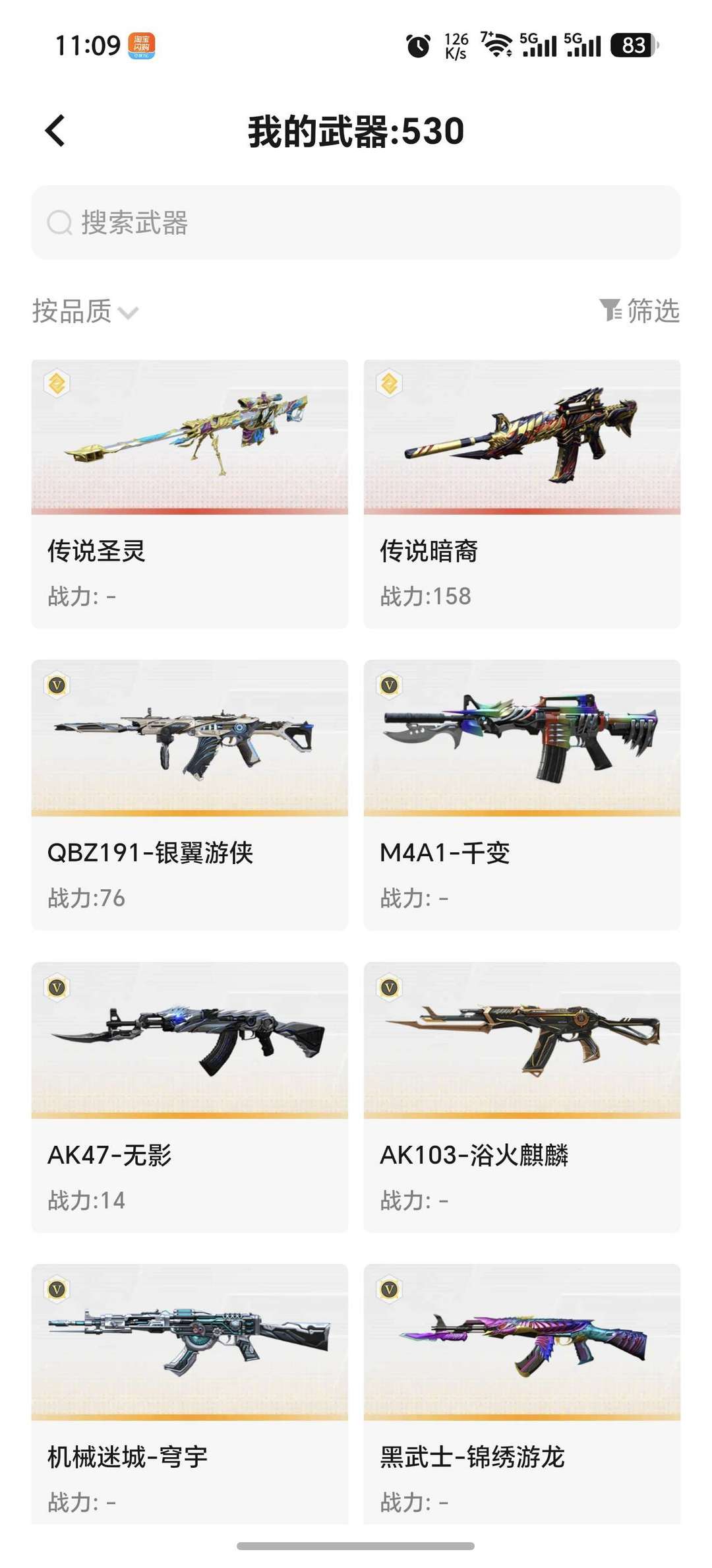This screenshot has height=1568, width=712.
Task: Open the 传说圣灵 weapon card
Action: [190, 494]
